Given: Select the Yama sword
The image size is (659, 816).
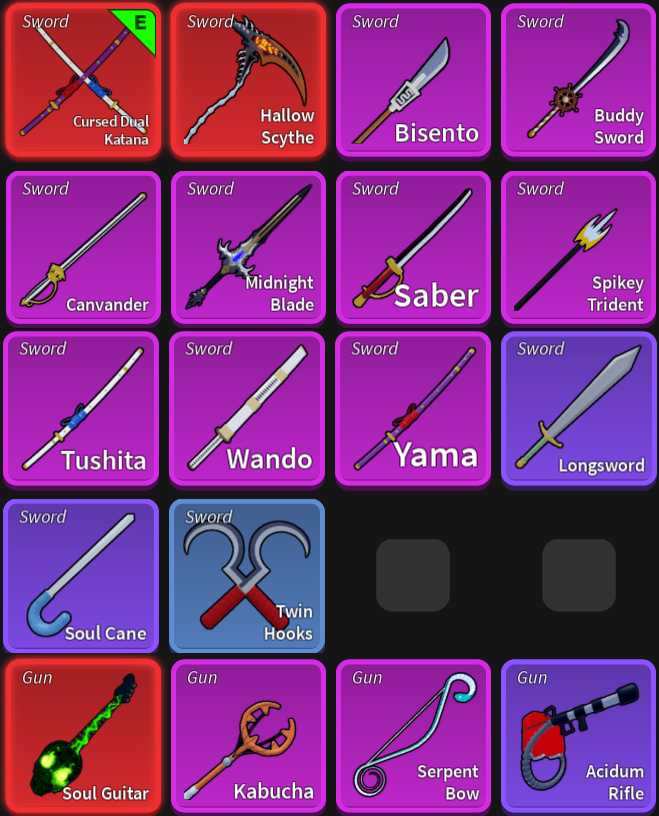Looking at the screenshot, I should (413, 410).
